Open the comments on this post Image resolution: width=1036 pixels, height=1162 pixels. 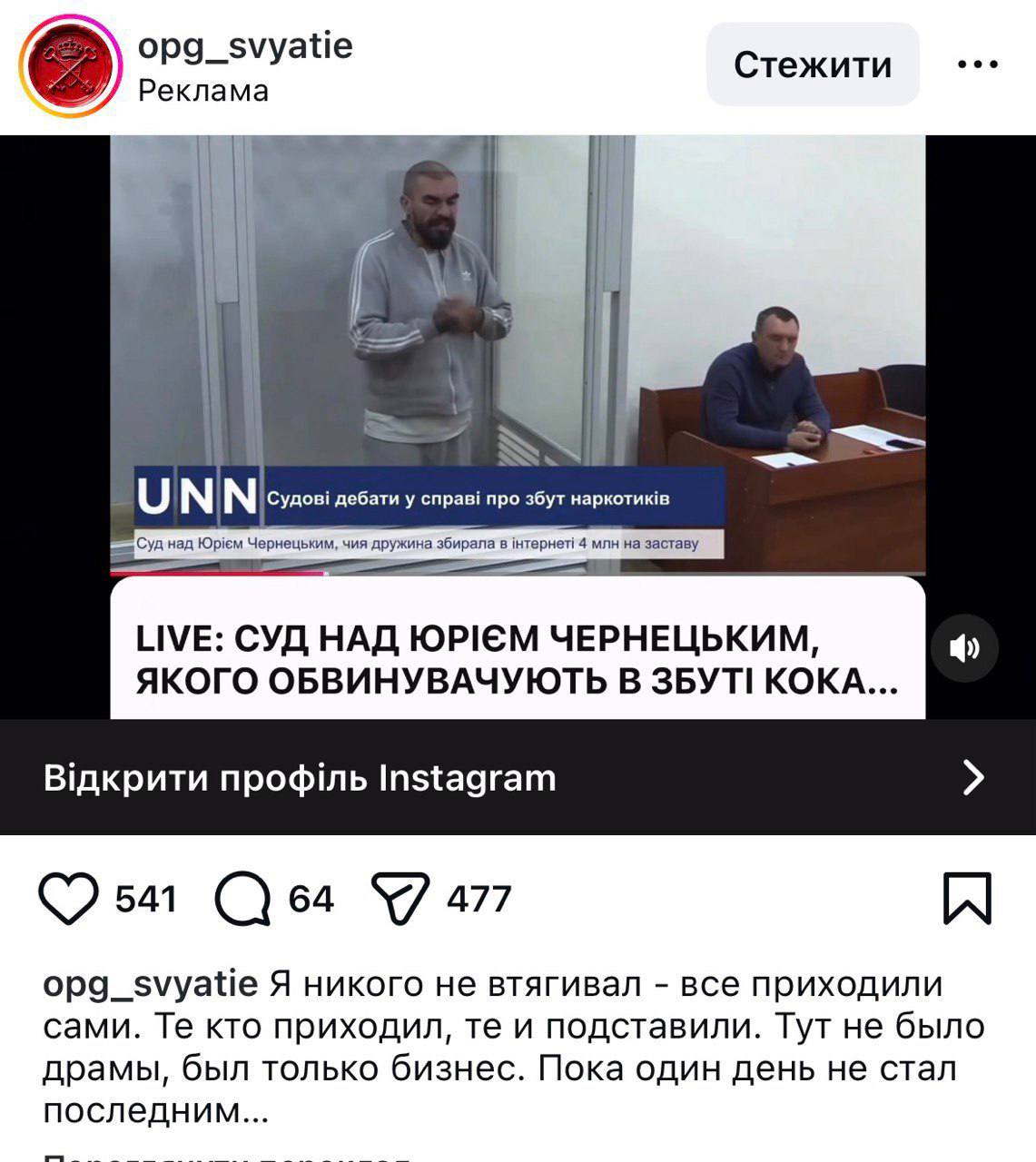243,899
